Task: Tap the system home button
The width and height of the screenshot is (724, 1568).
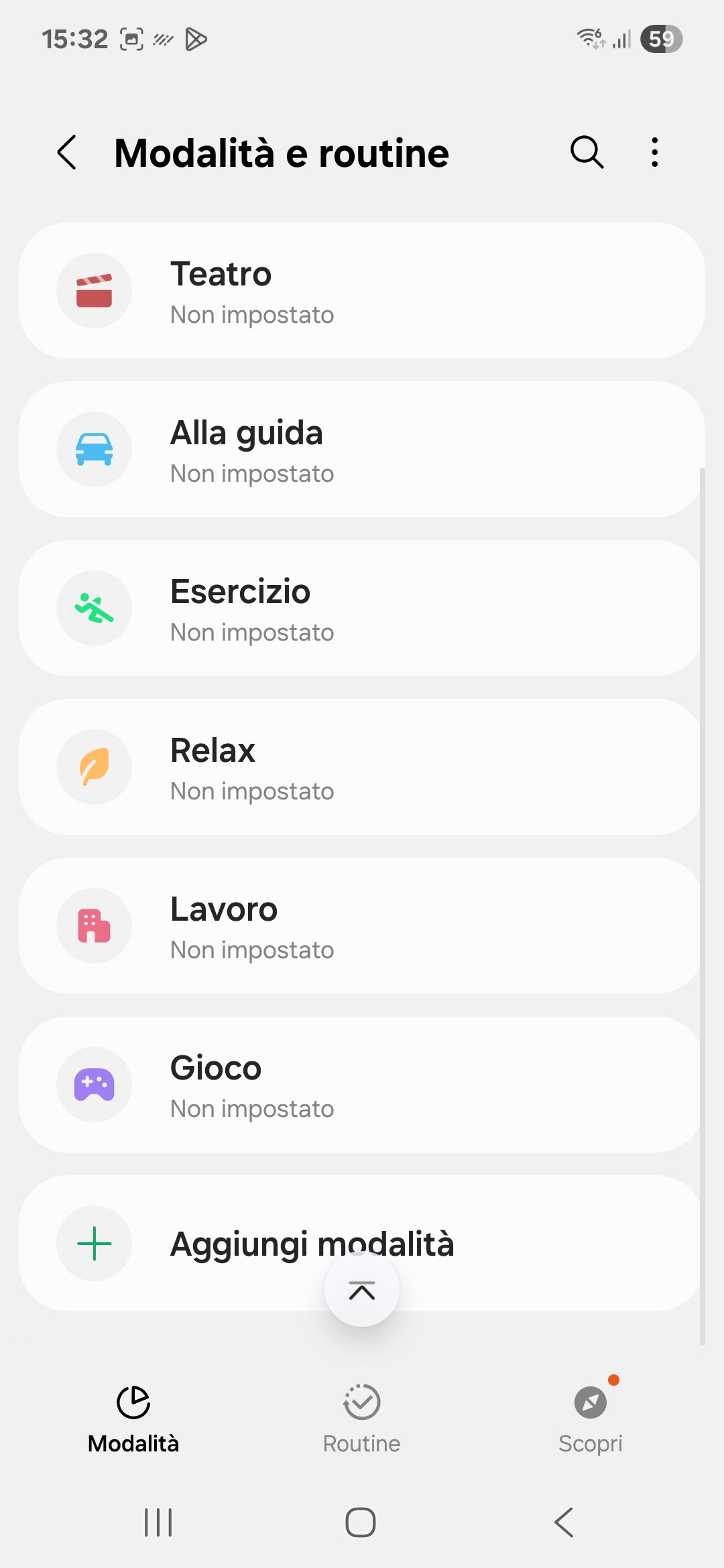Action: [361, 1522]
